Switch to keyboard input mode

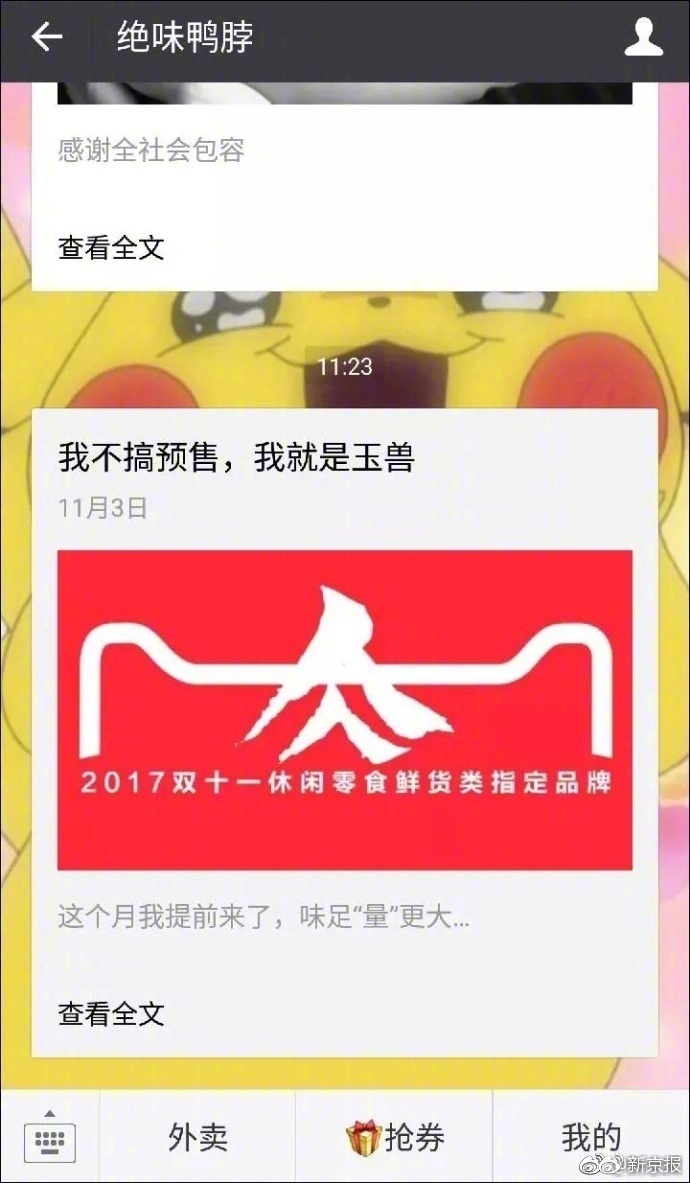49,1137
